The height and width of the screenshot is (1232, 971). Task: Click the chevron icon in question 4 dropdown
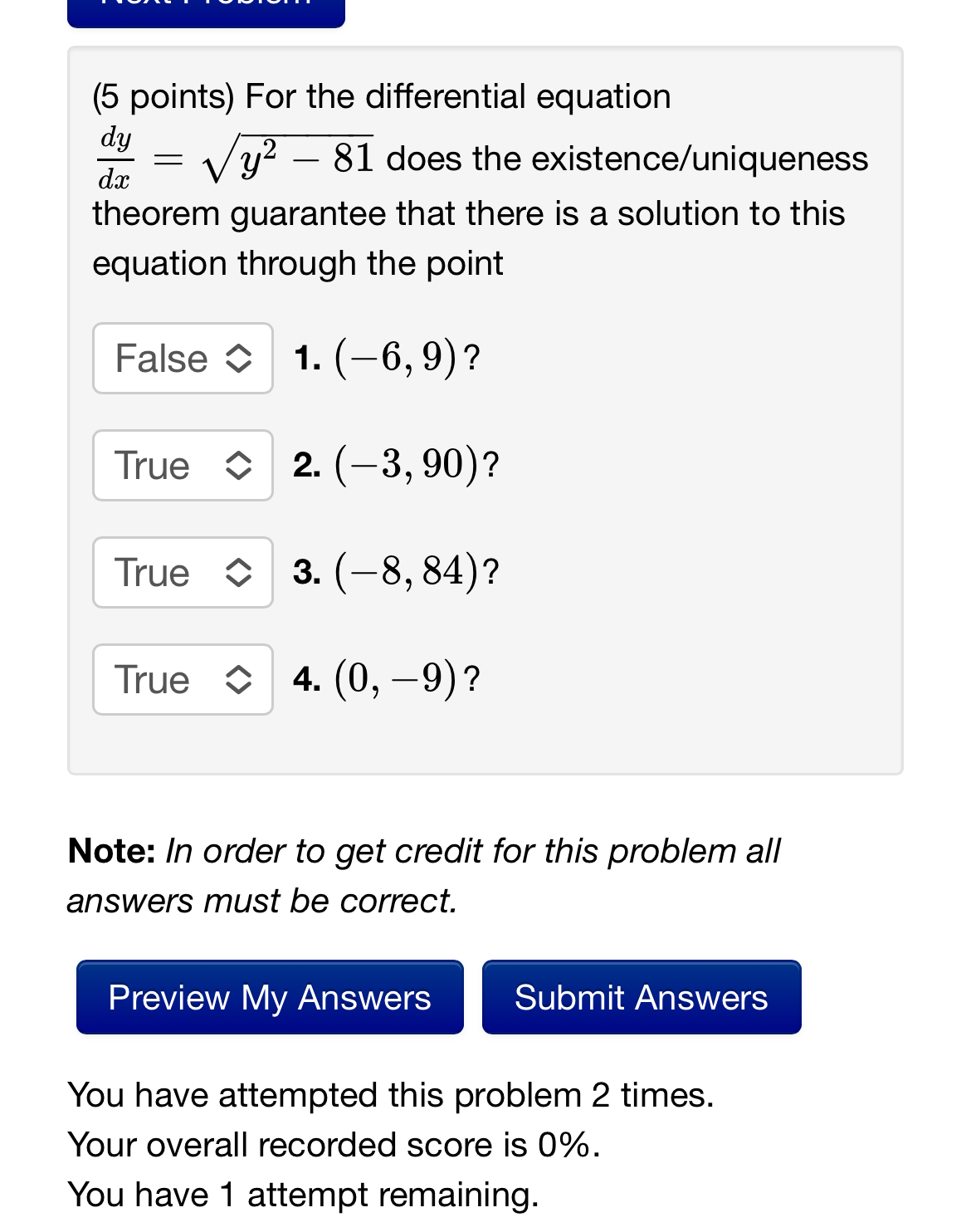(240, 679)
